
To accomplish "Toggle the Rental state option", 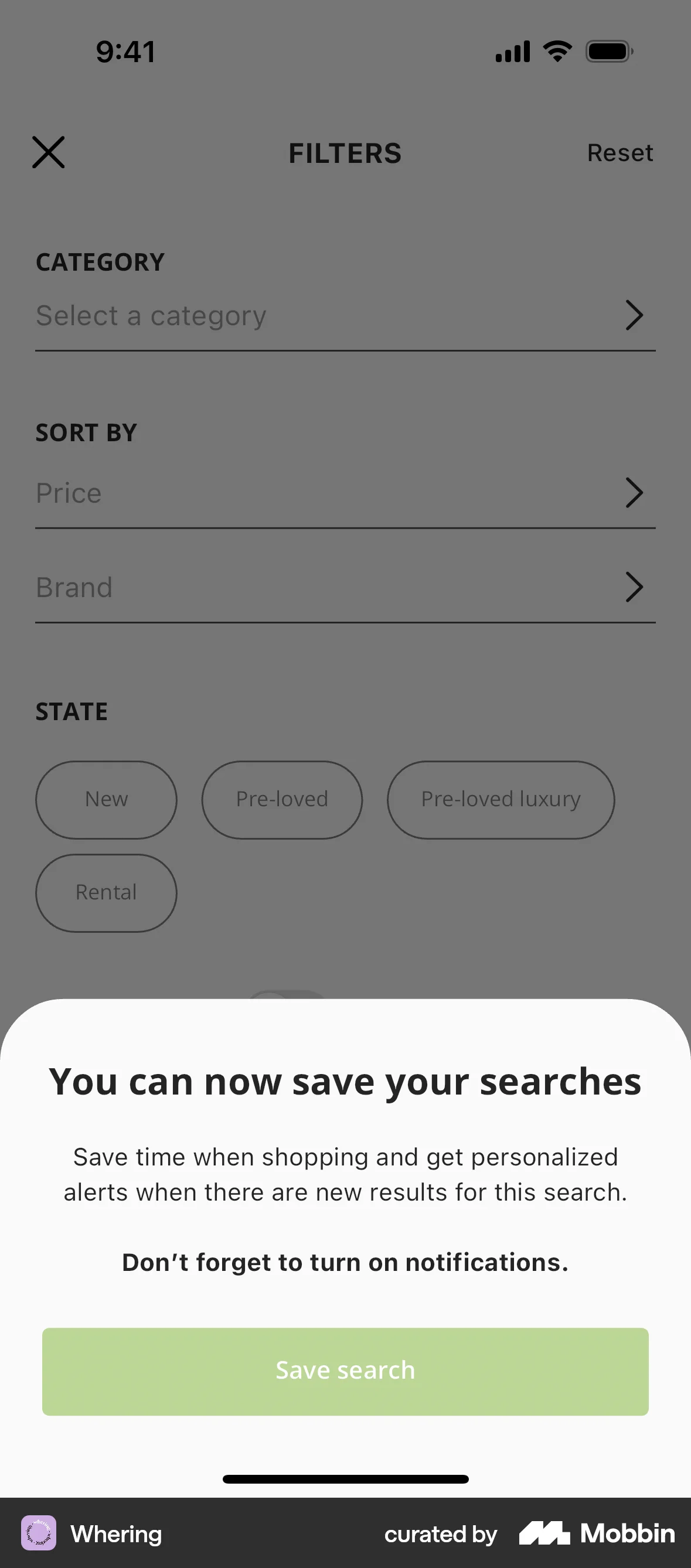I will click(106, 892).
